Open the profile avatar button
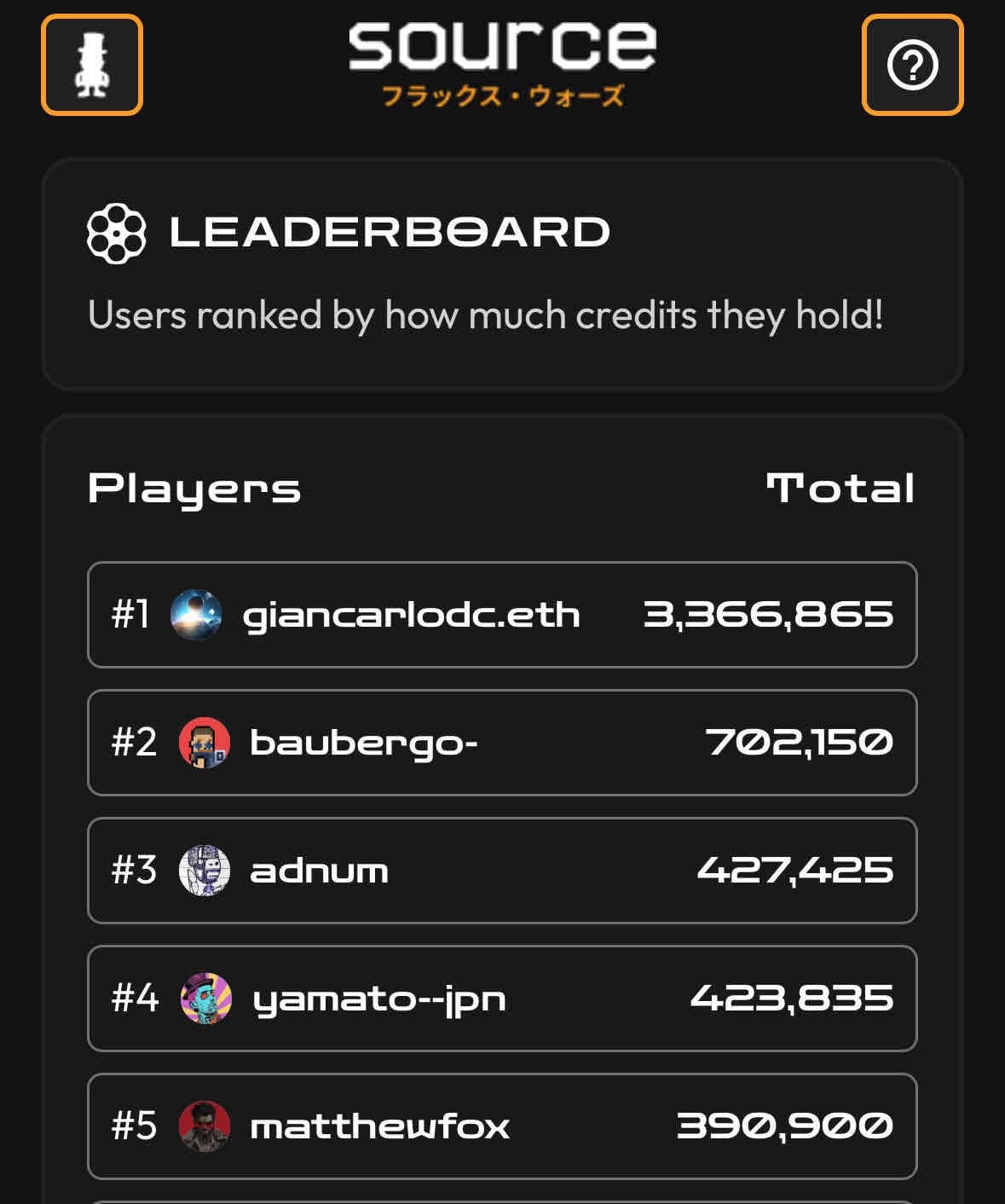Screen dimensions: 1005x1204 point(92,65)
